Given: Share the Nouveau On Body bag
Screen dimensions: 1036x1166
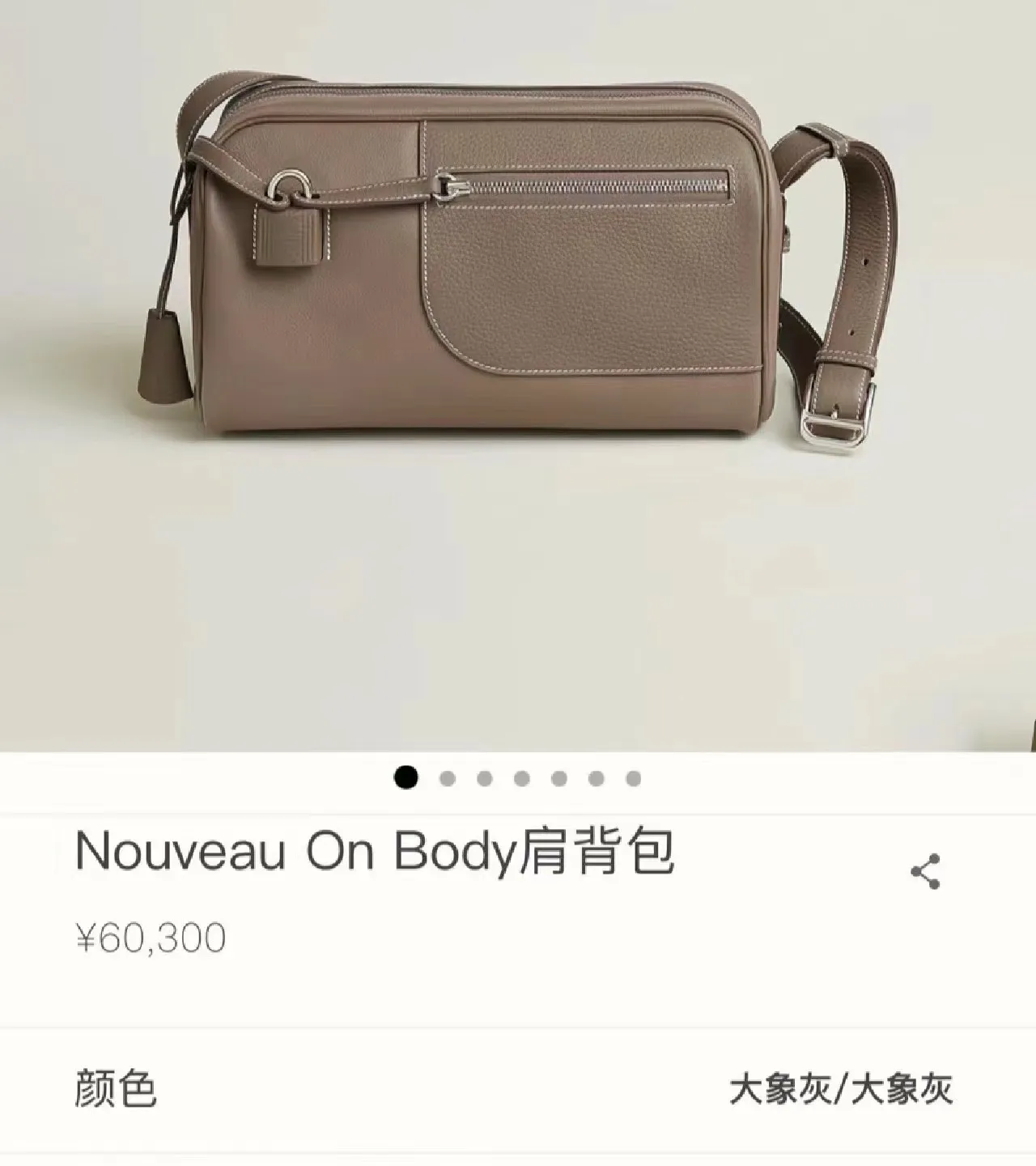Looking at the screenshot, I should coord(925,871).
